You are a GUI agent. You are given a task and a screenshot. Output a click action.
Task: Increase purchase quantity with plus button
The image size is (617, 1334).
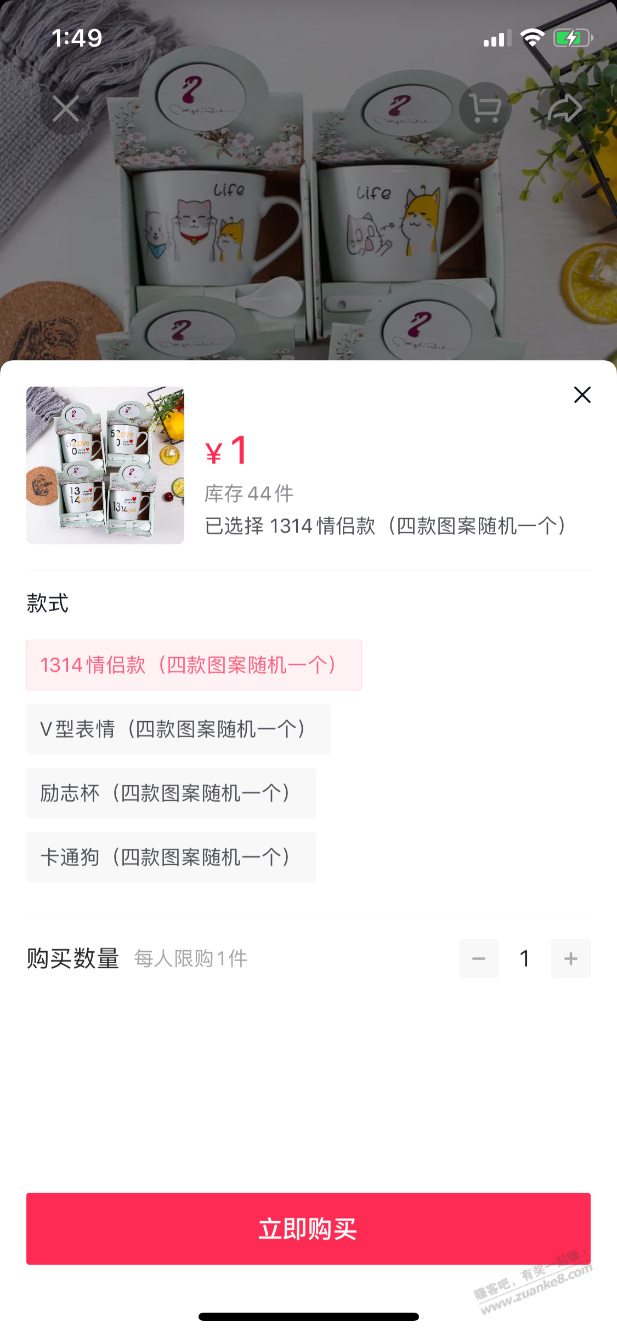click(571, 959)
